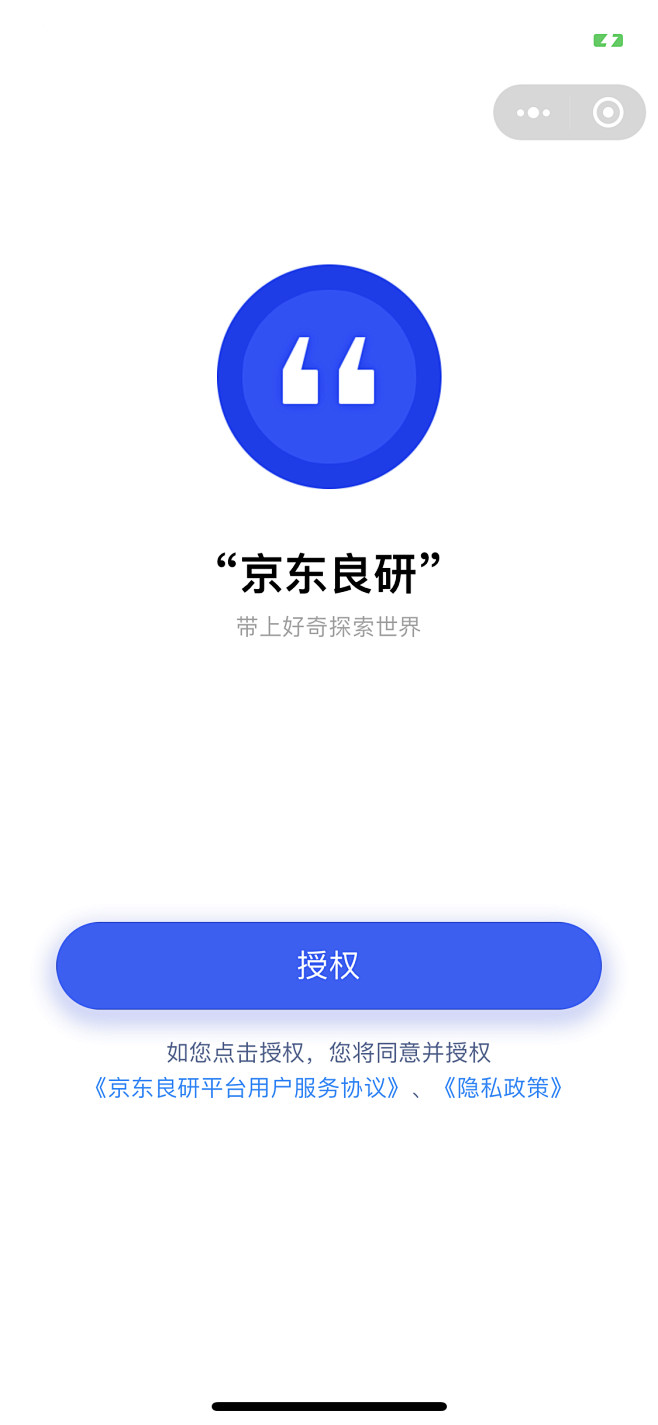Open the 京东良研平台用户服务协议 link
The image size is (658, 1425).
click(x=248, y=1088)
